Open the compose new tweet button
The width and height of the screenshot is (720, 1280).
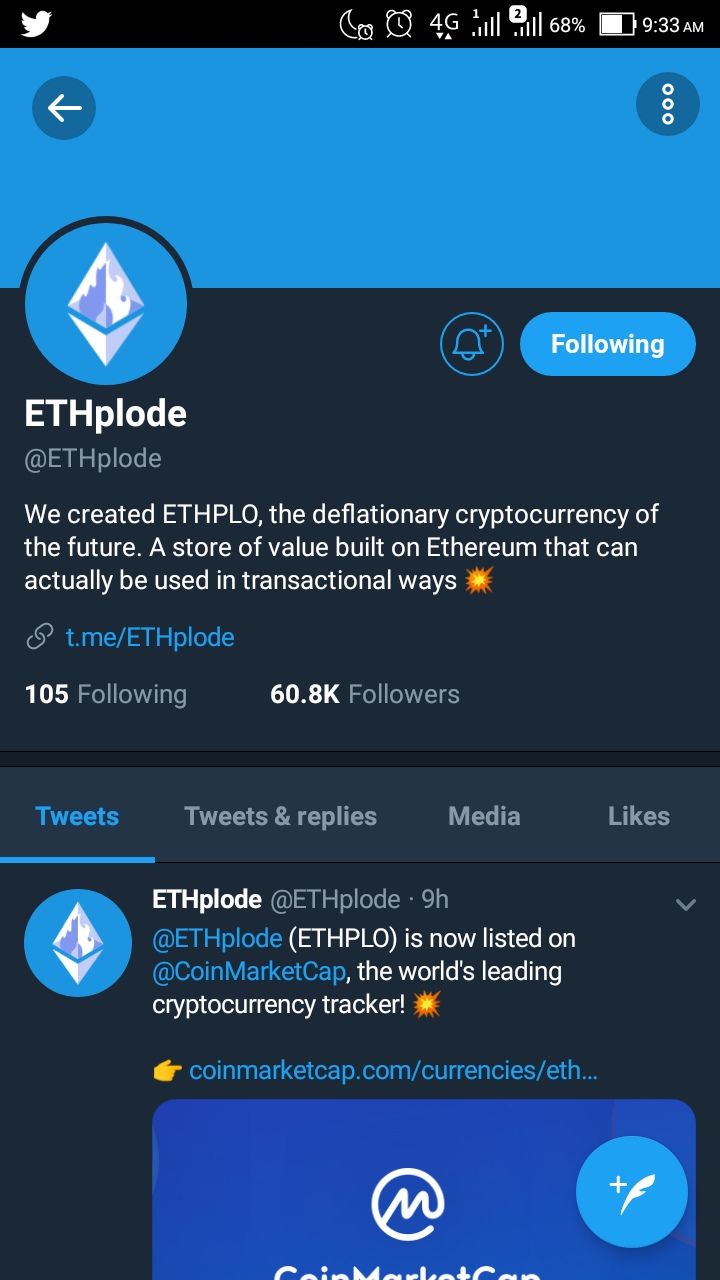click(631, 1191)
